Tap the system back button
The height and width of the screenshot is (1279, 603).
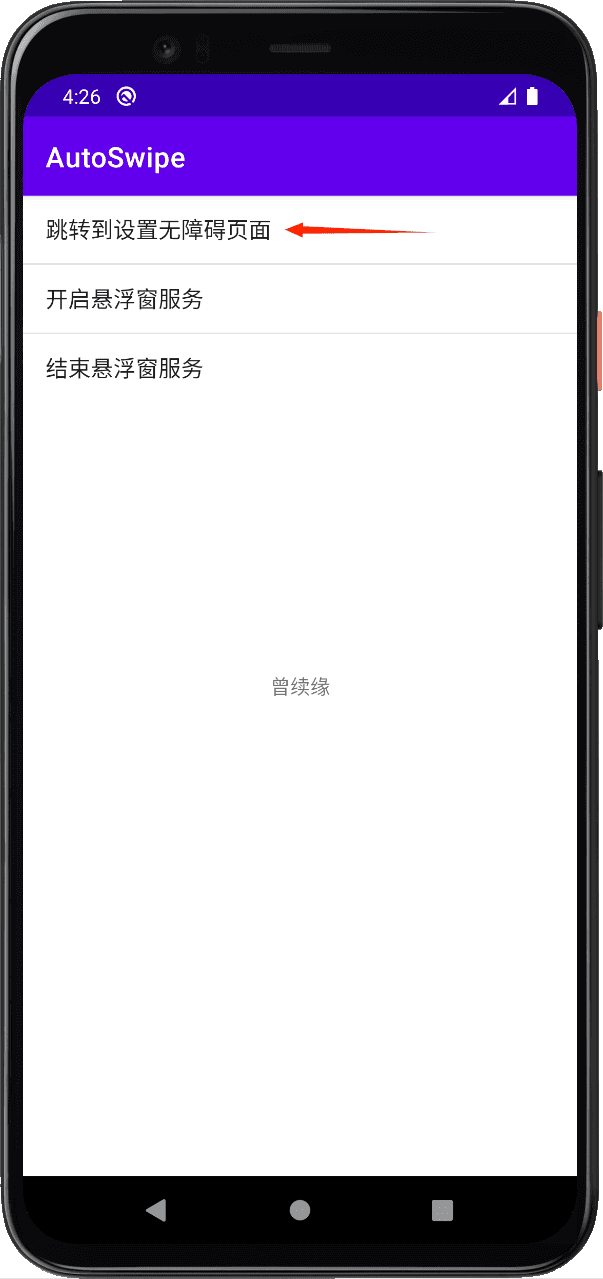click(x=156, y=1210)
